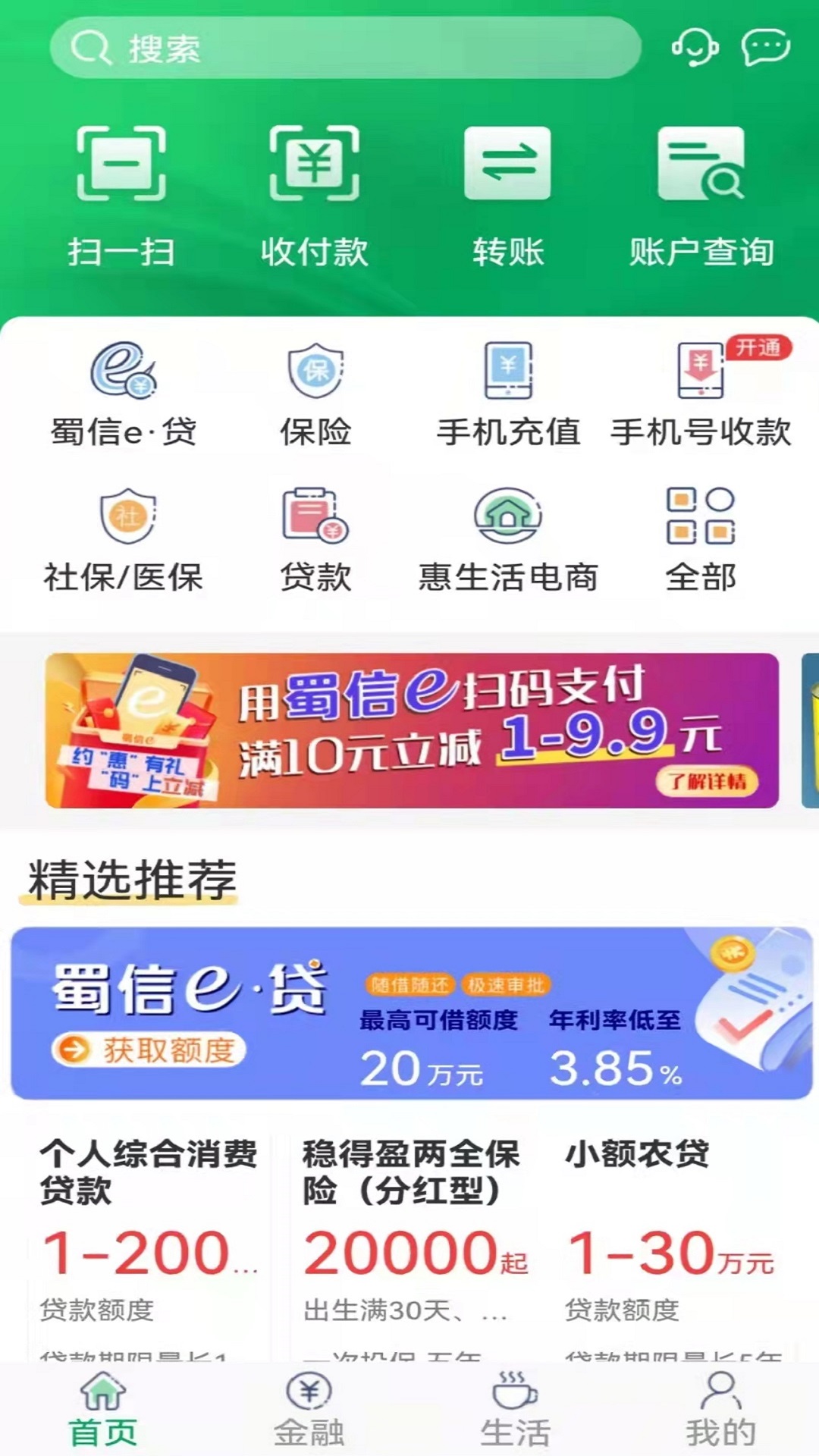Image resolution: width=819 pixels, height=1456 pixels.
Task: Switch to the 我的 tab
Action: pyautogui.click(x=720, y=1410)
